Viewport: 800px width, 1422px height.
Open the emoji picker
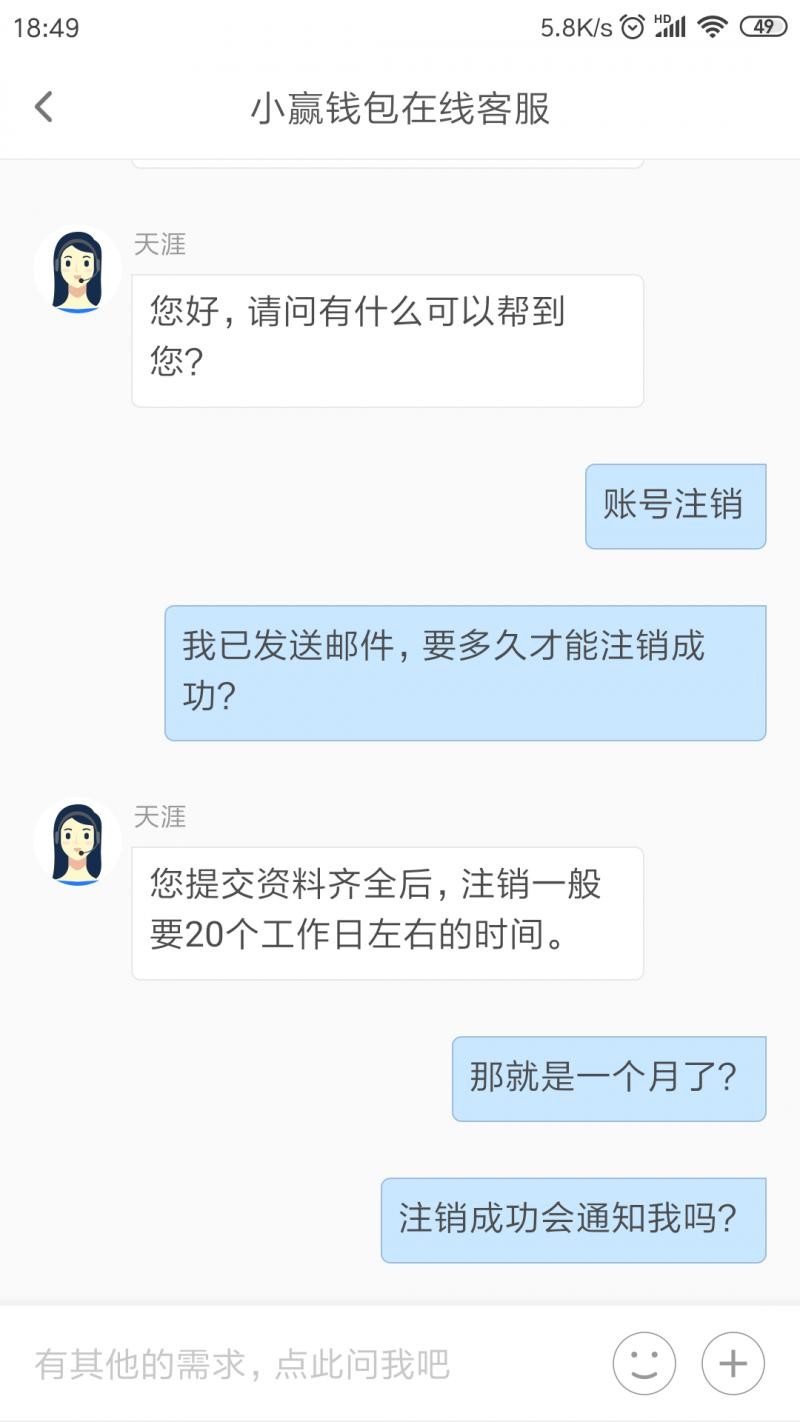[644, 1363]
